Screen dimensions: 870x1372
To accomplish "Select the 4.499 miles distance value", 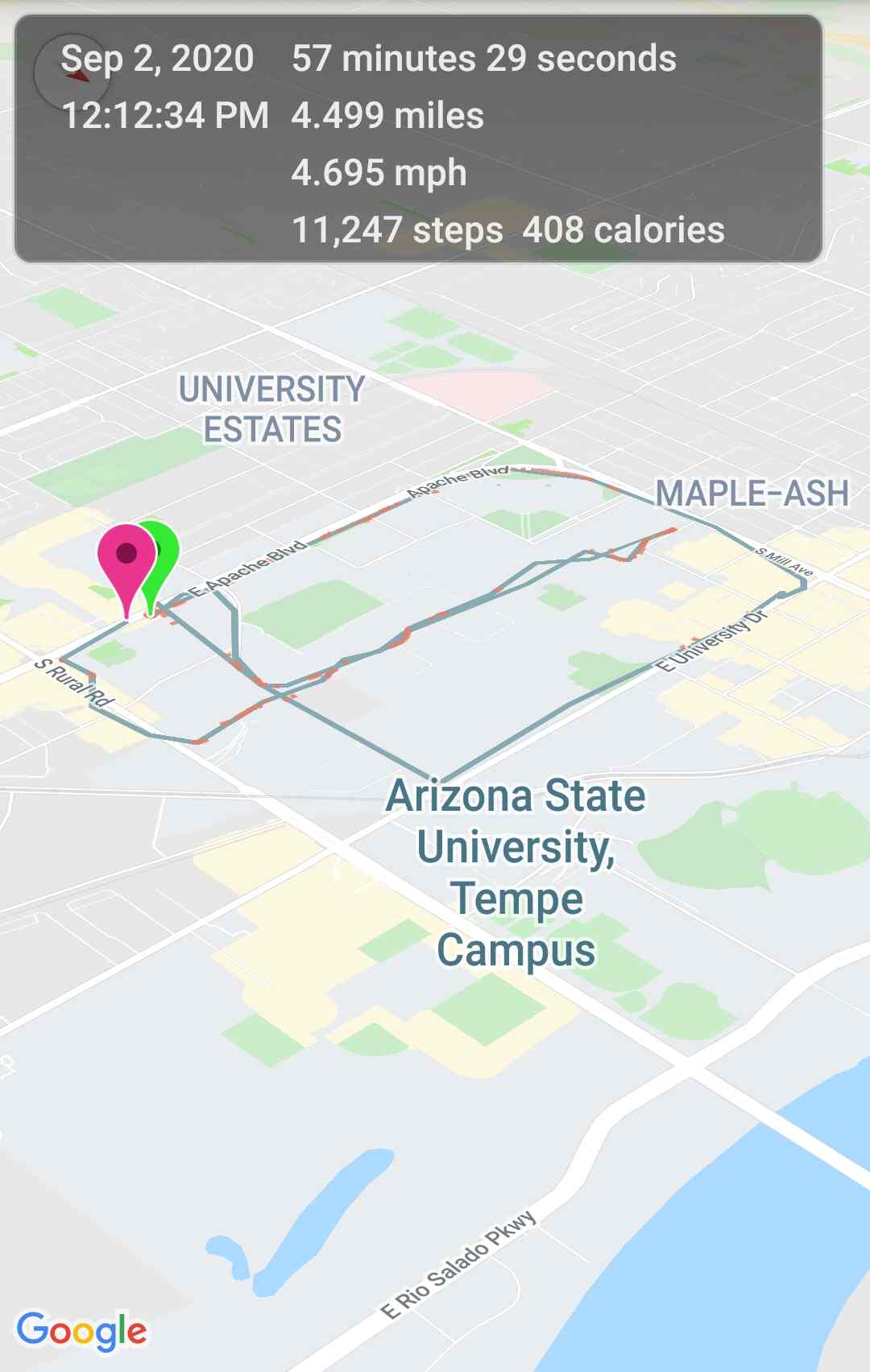I will (388, 117).
